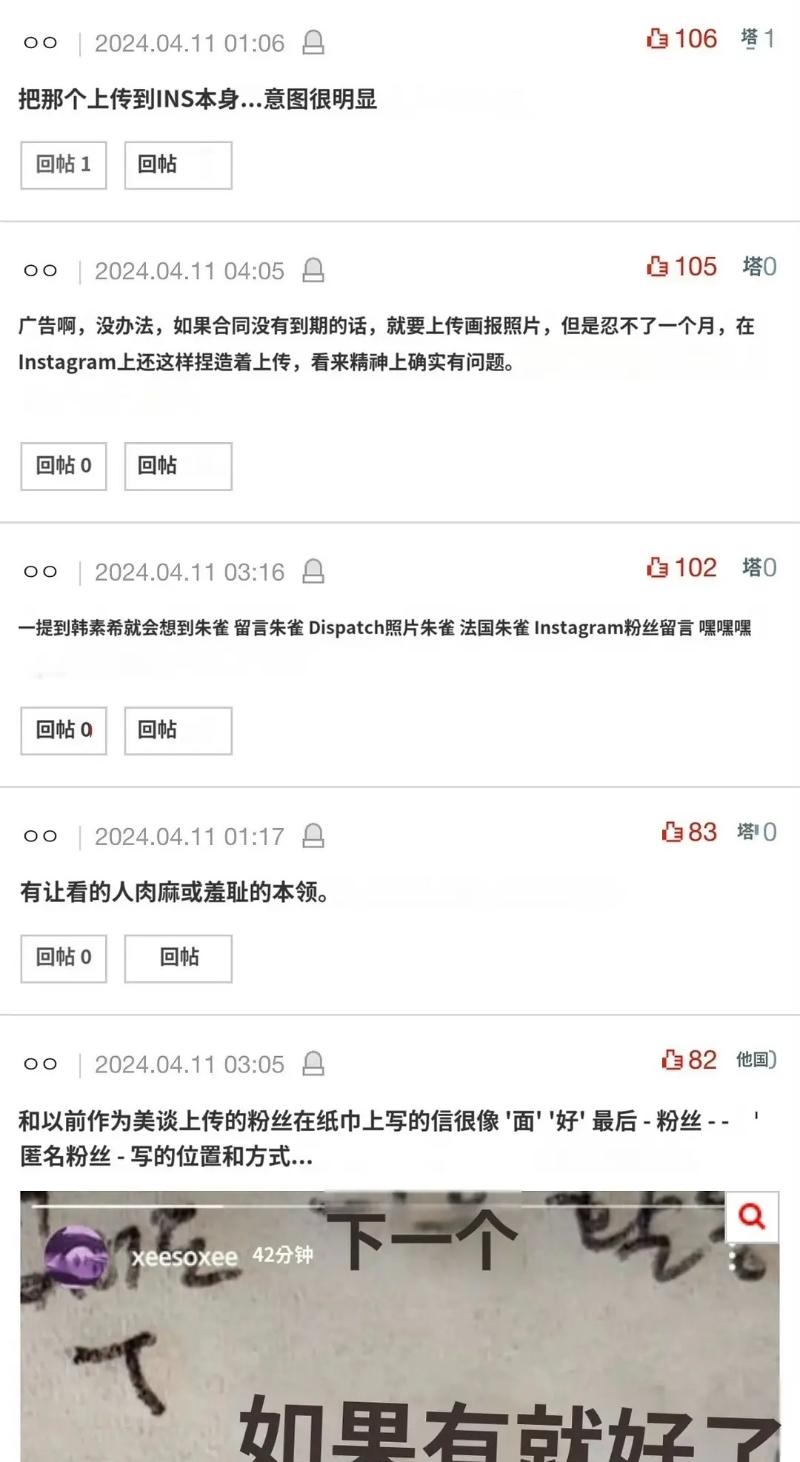800x1462 pixels.
Task: Reply to the 01:17 comment
Action: pyautogui.click(x=177, y=958)
